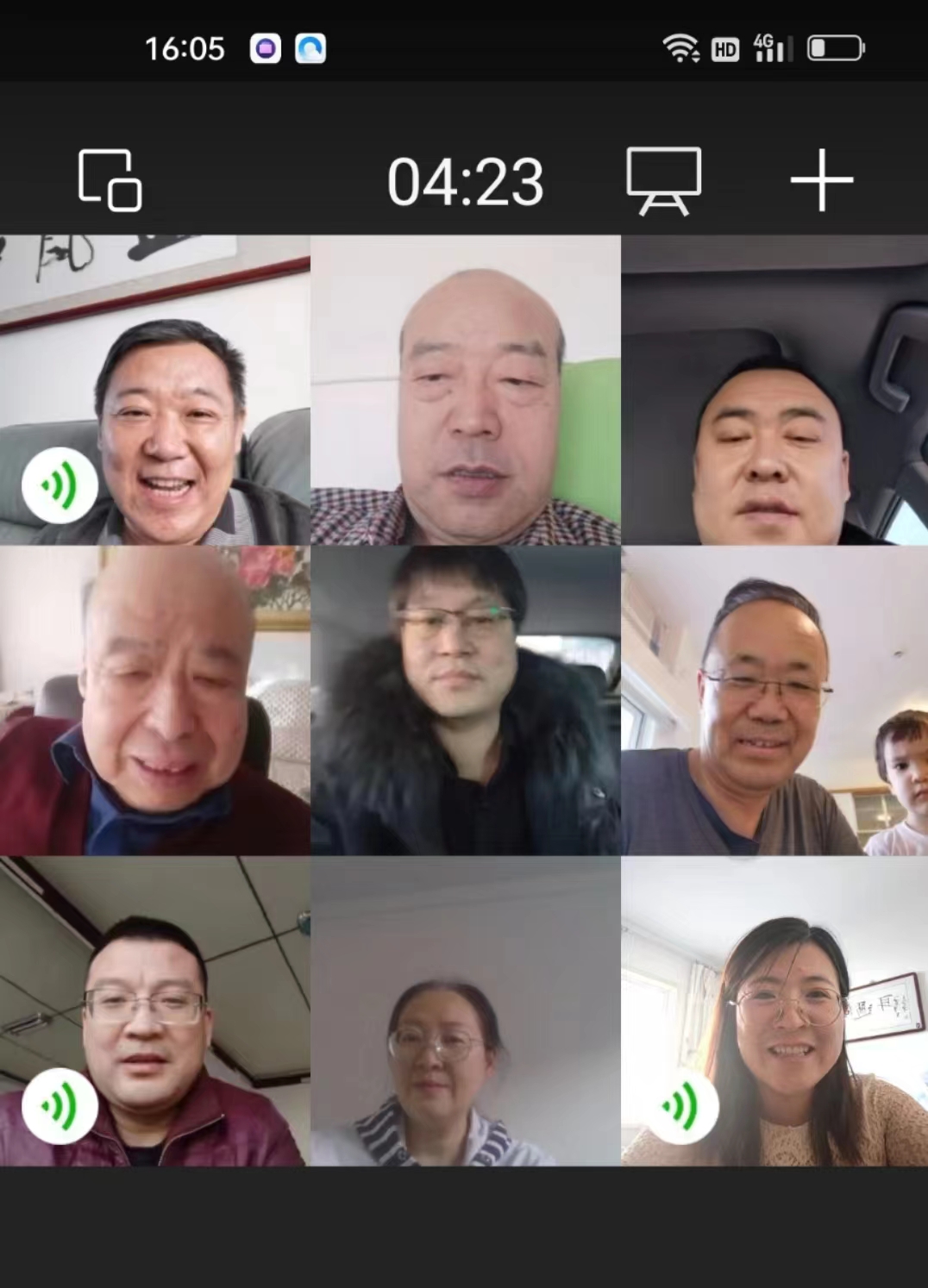Viewport: 928px width, 1288px height.
Task: Add participants with the plus icon
Action: (x=821, y=180)
